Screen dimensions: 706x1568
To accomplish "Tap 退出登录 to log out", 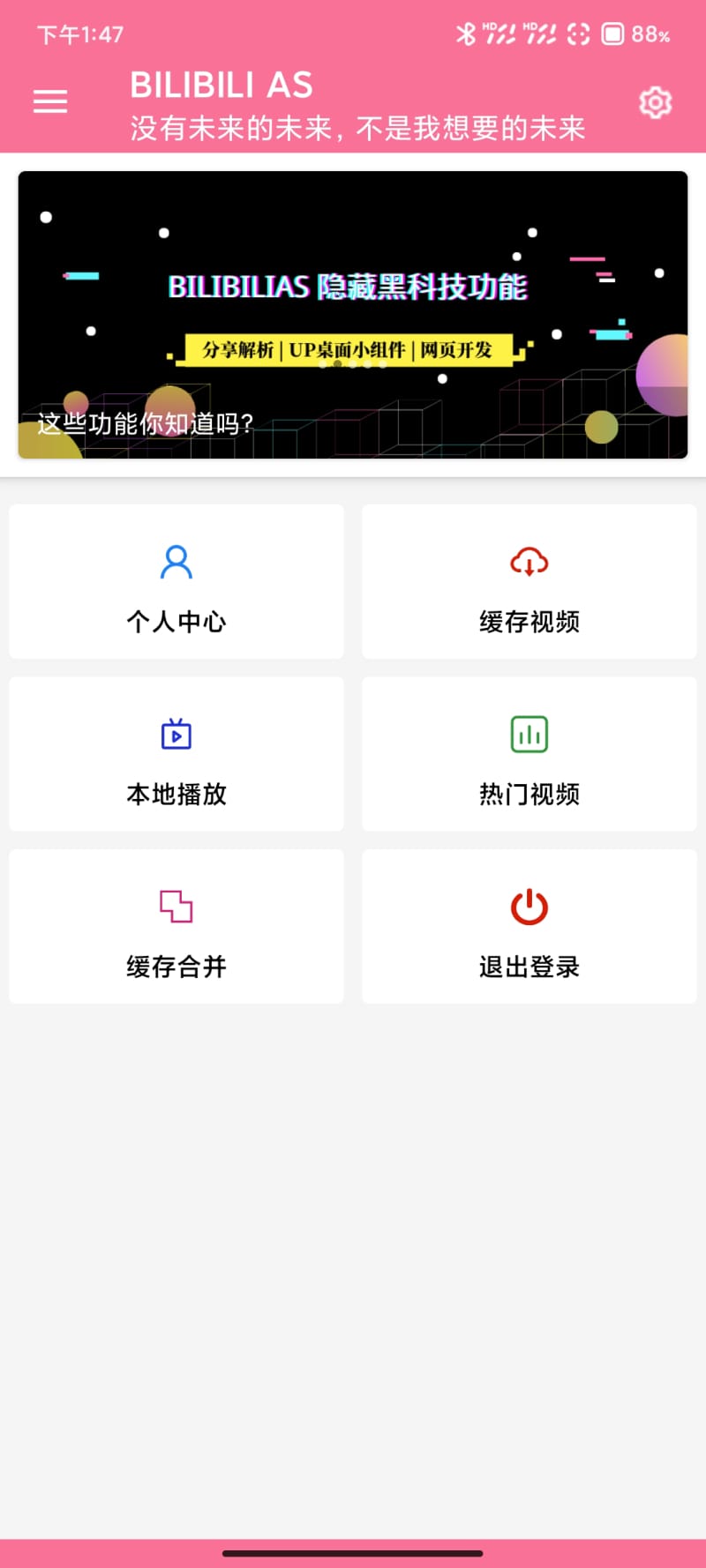I will (x=529, y=927).
